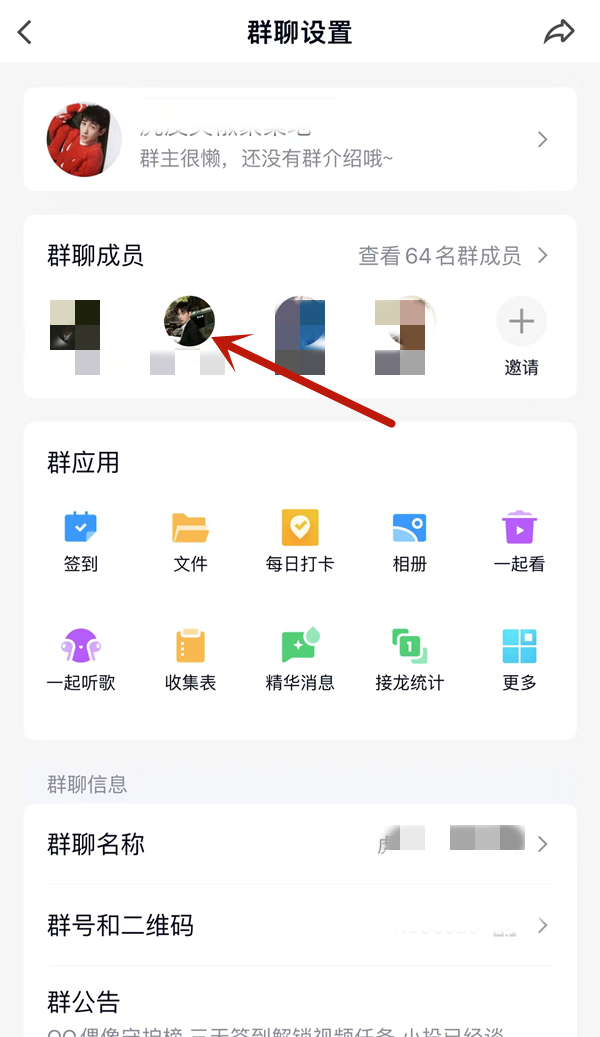The width and height of the screenshot is (600, 1037).
Task: Edit the 群聊名称 group name
Action: [x=299, y=844]
